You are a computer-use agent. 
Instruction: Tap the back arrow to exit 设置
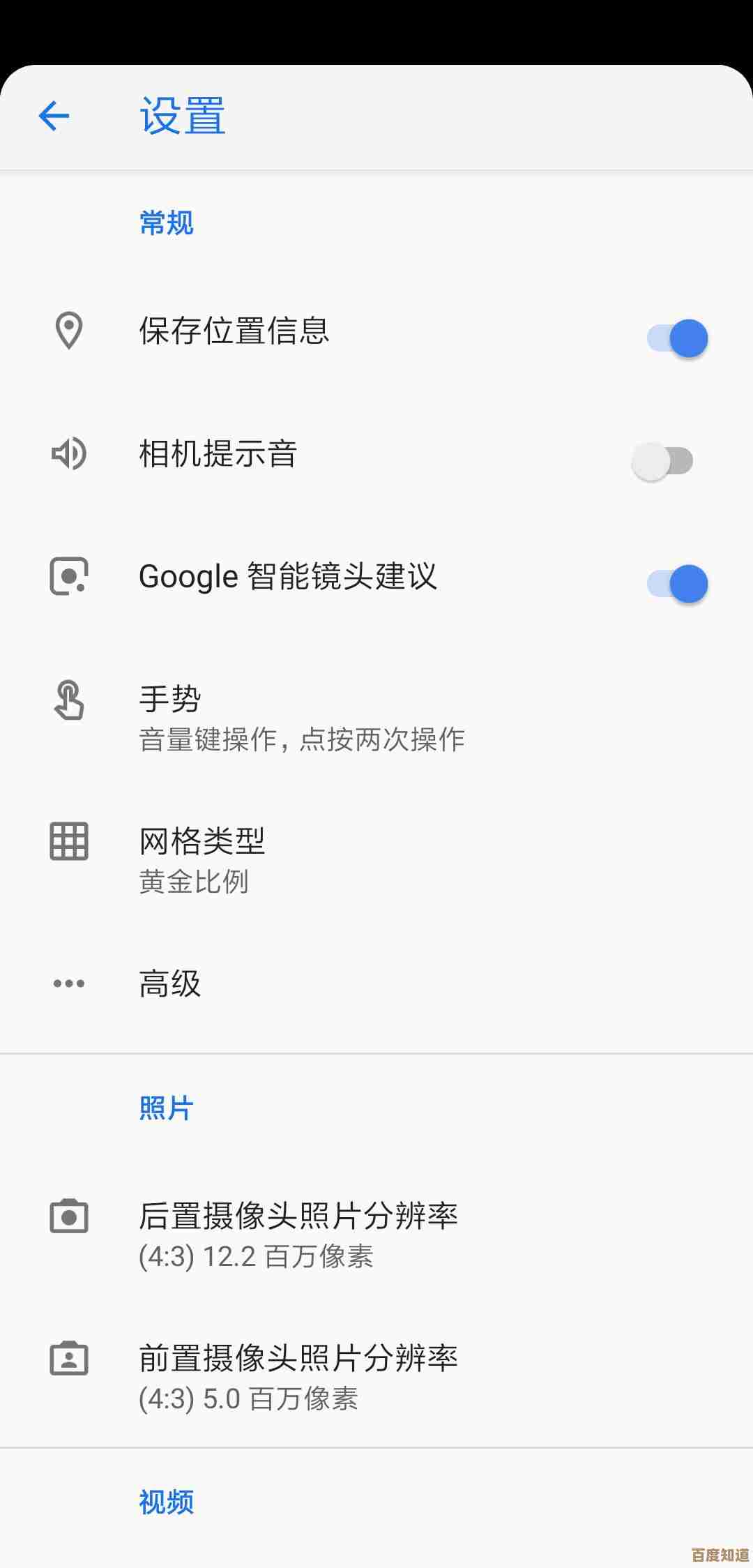coord(54,116)
